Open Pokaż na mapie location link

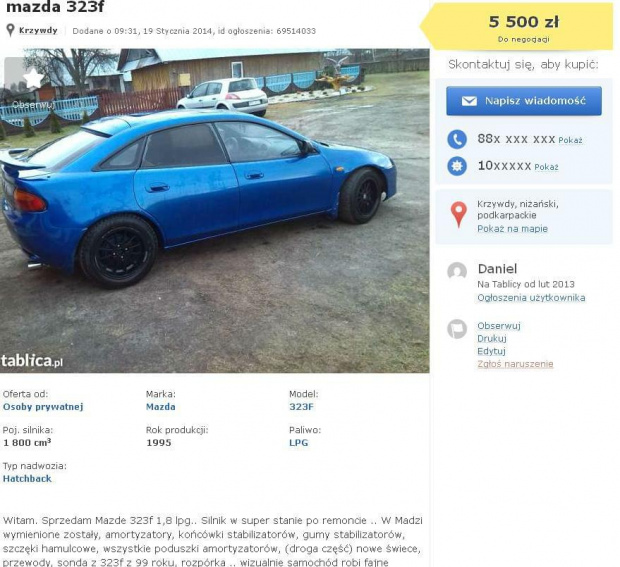(x=512, y=229)
